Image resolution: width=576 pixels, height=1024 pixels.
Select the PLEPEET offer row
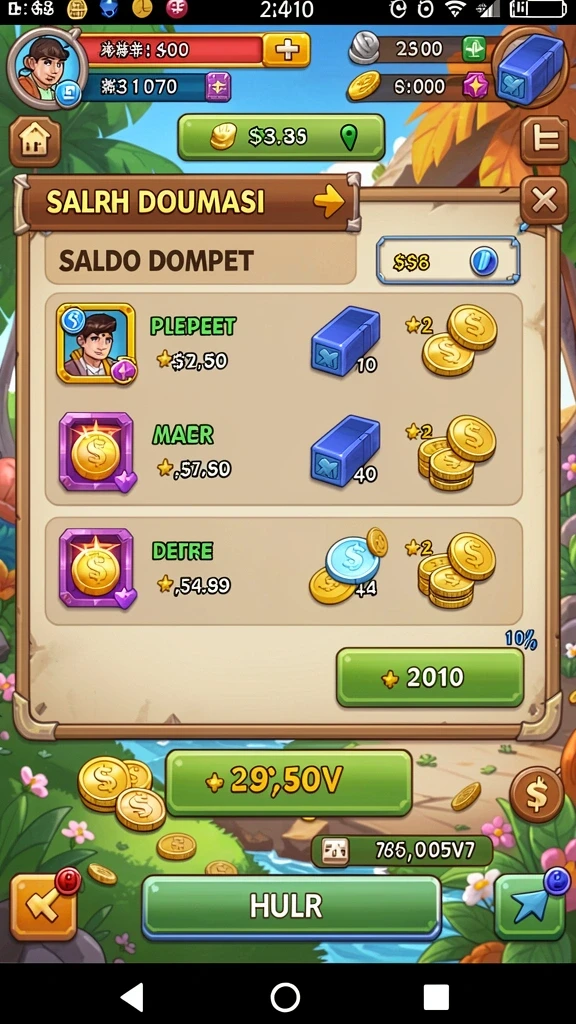[283, 344]
